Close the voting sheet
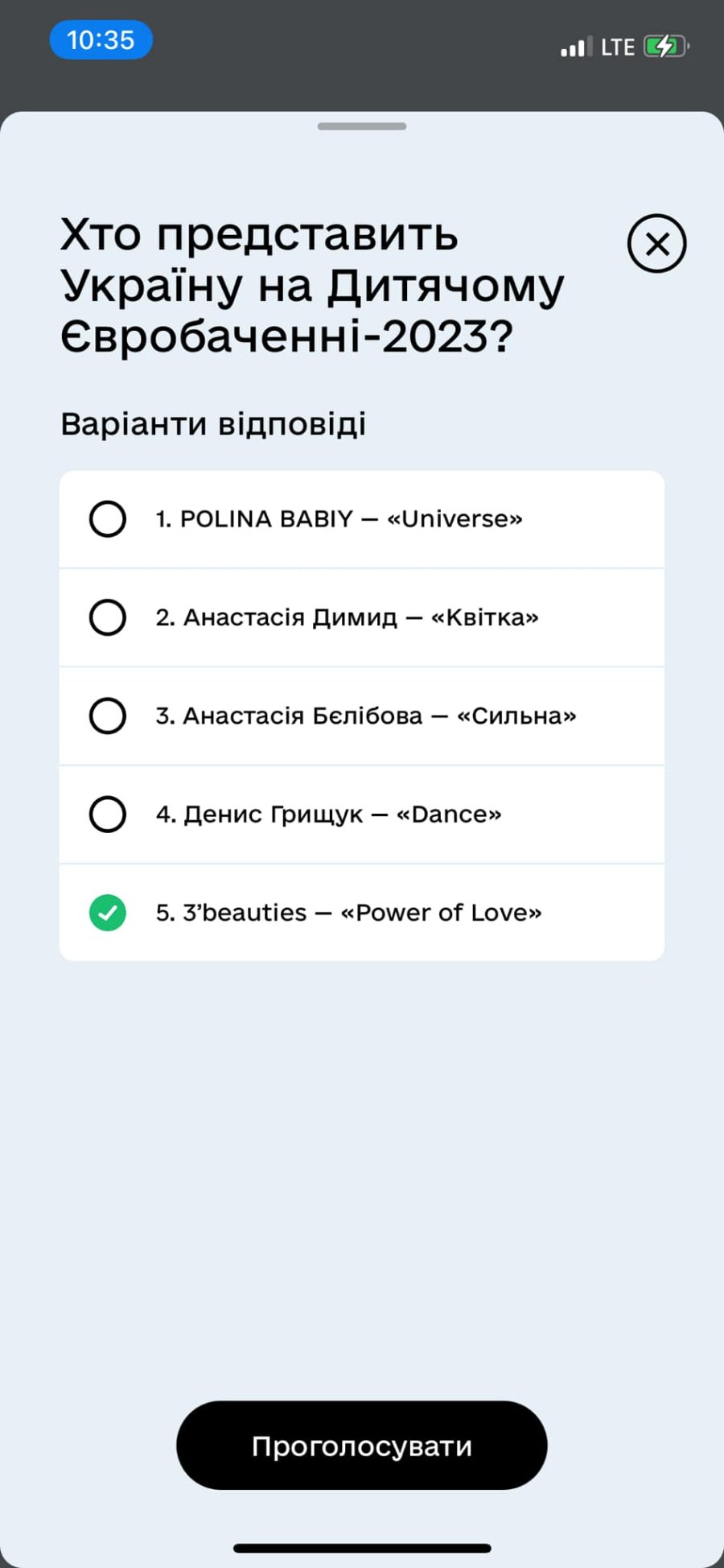This screenshot has height=1568, width=724. 656,243
